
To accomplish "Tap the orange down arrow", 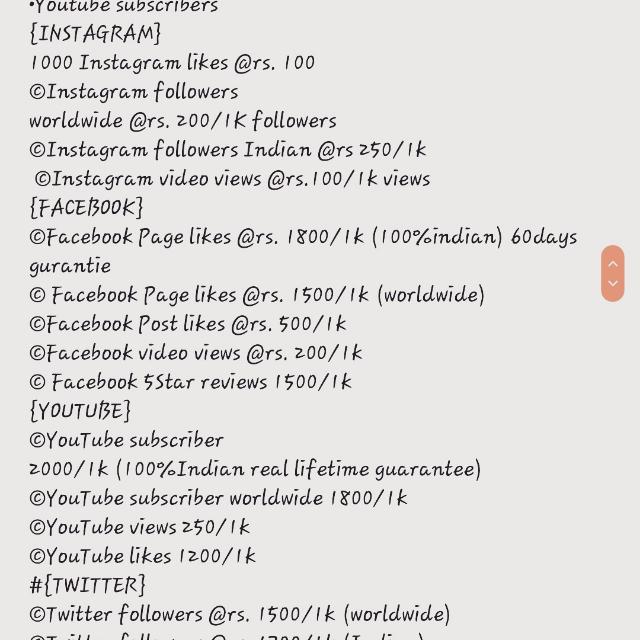I will [612, 285].
